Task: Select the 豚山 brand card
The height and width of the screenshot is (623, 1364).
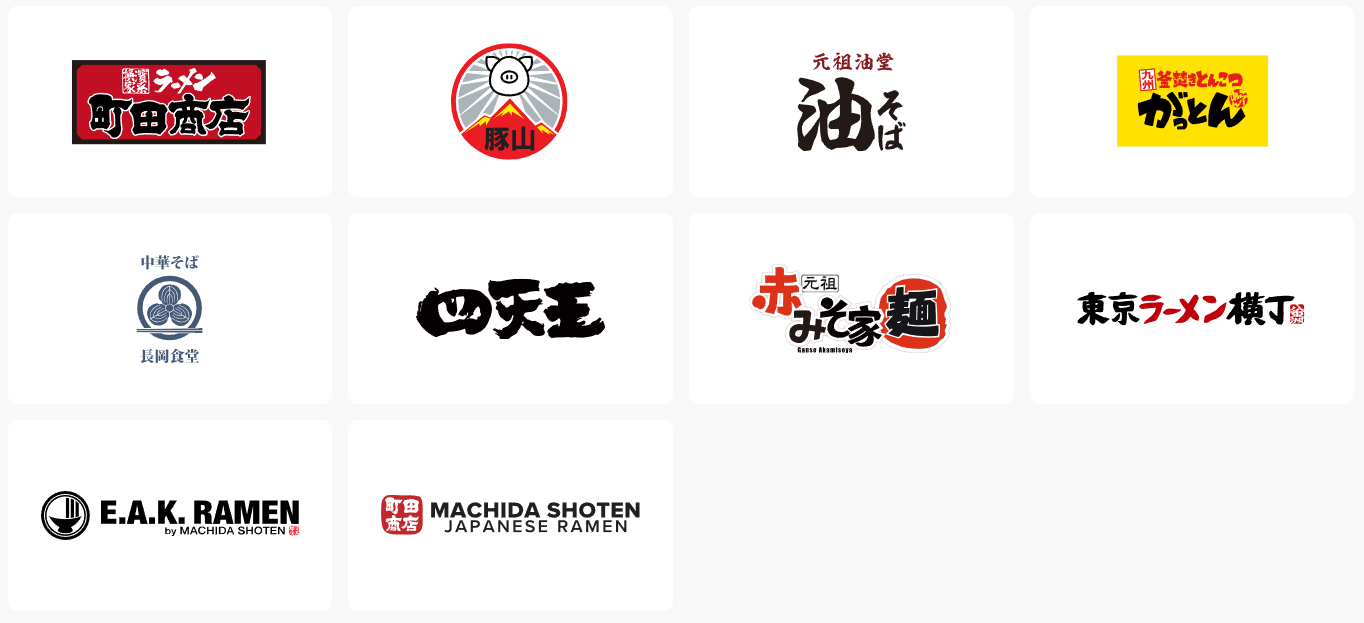Action: tap(510, 102)
